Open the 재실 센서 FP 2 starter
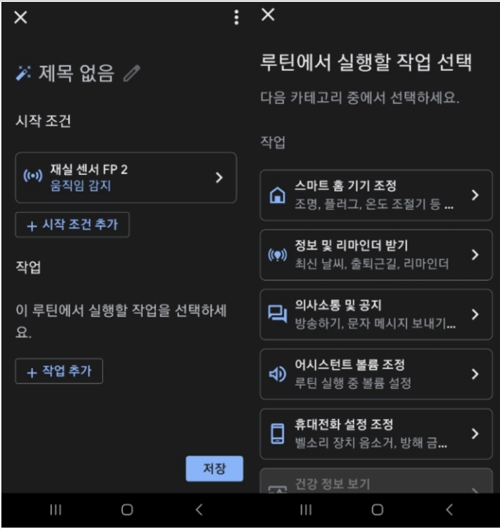The width and height of the screenshot is (500, 529). tap(126, 177)
